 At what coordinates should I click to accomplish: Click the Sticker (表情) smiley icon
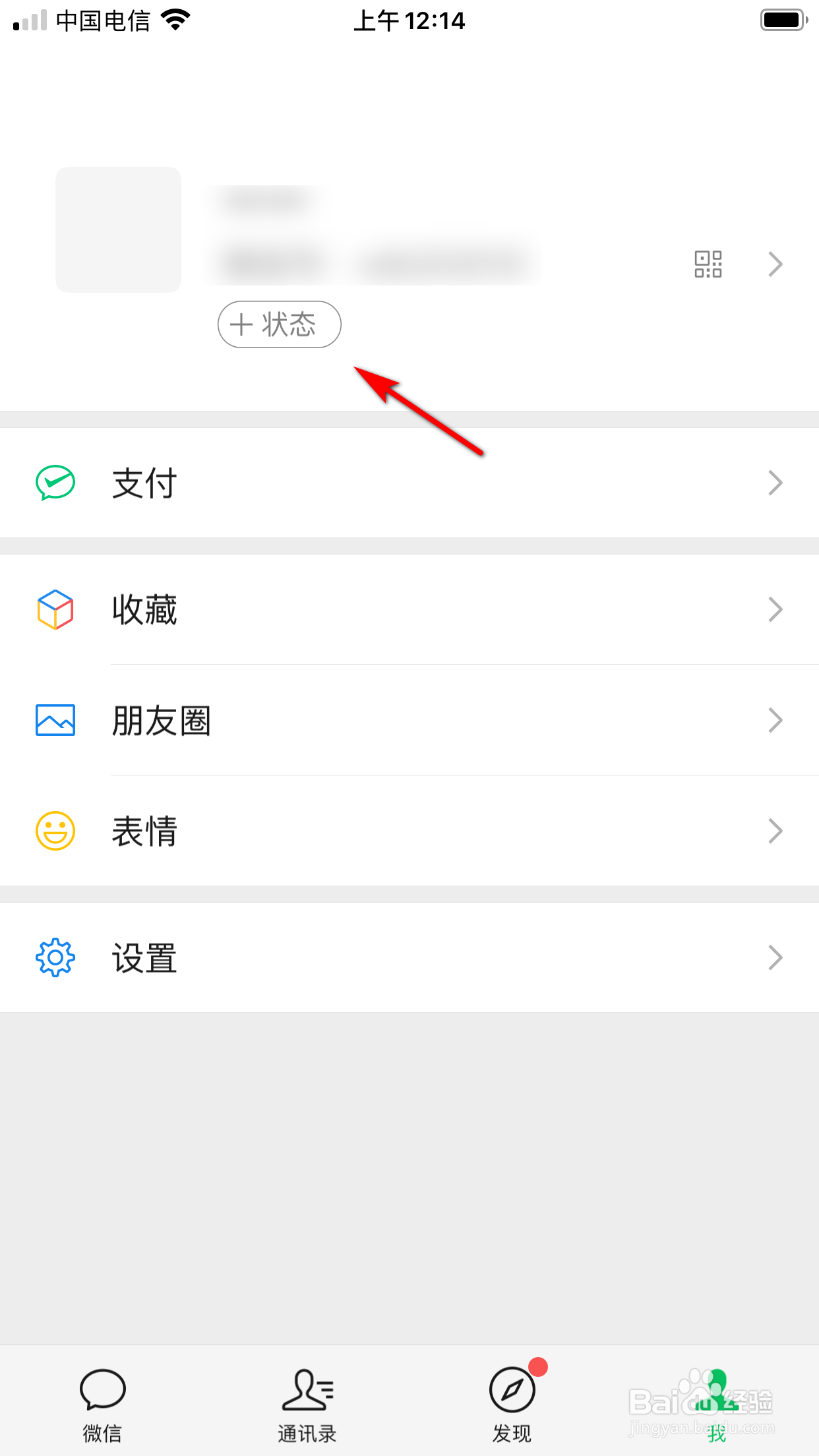(x=55, y=830)
